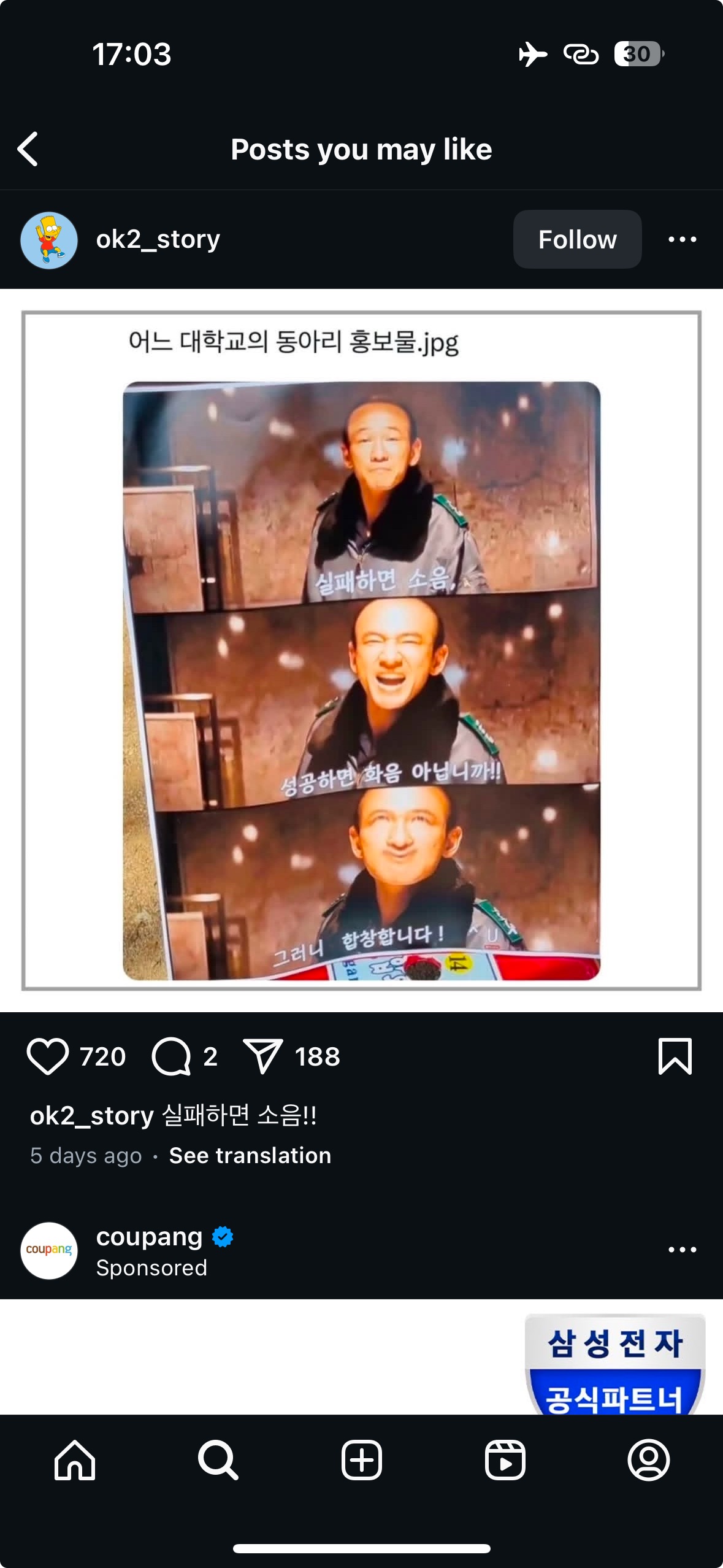Open the ok2_story post options menu
This screenshot has height=1568, width=723.
(682, 239)
